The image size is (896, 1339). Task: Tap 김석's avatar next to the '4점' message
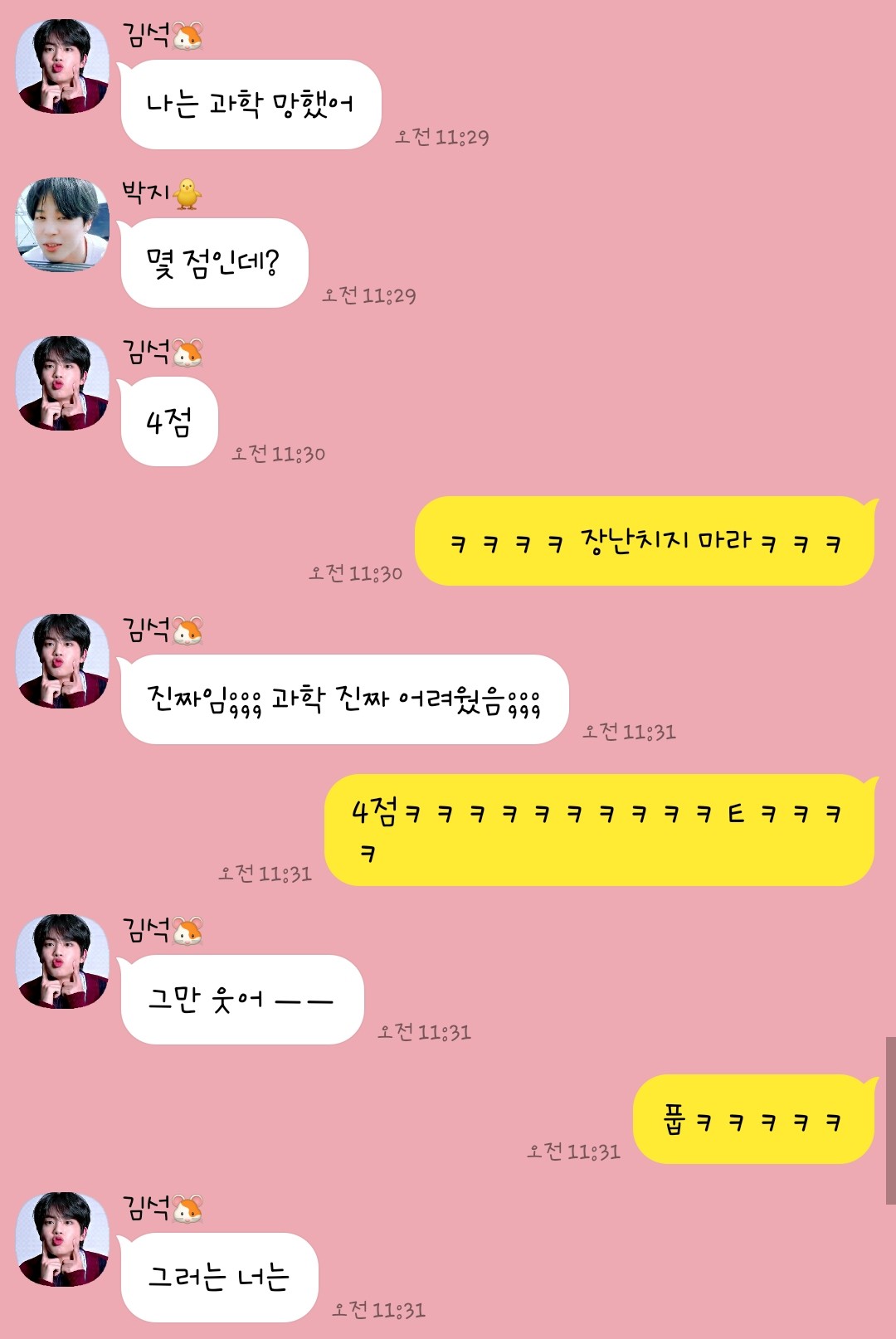point(62,383)
